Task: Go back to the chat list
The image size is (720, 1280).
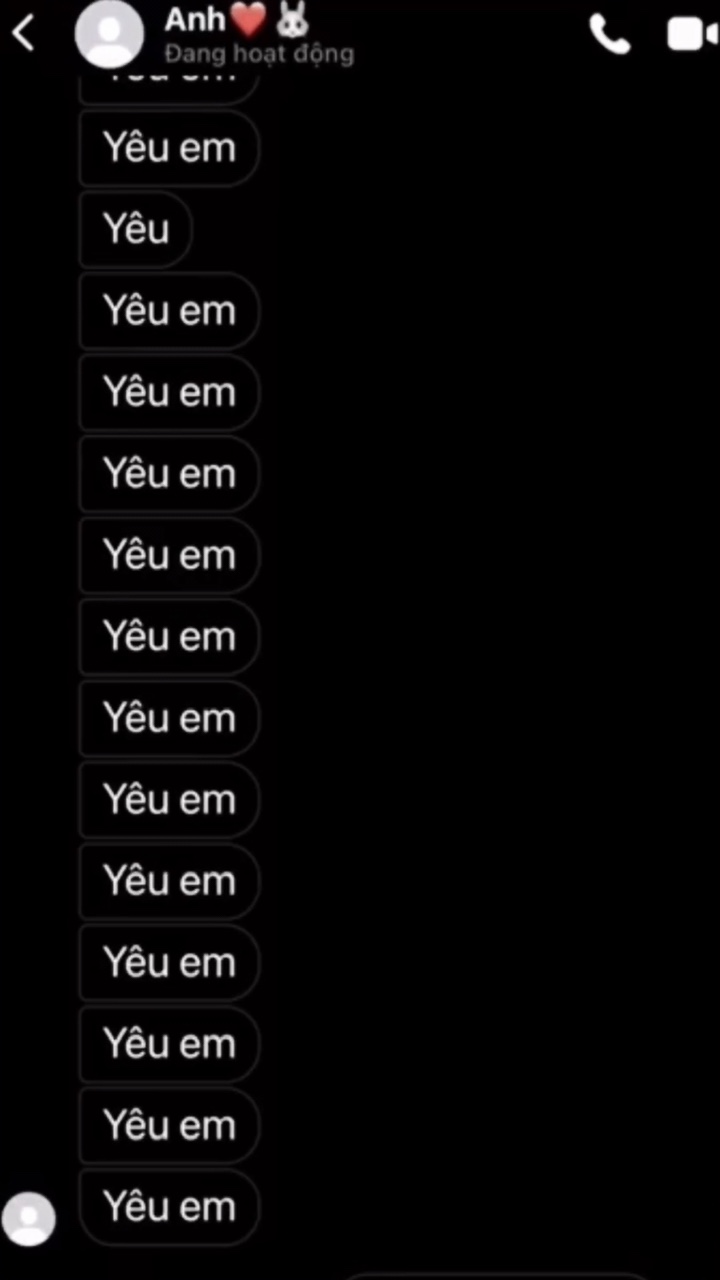Action: (23, 33)
